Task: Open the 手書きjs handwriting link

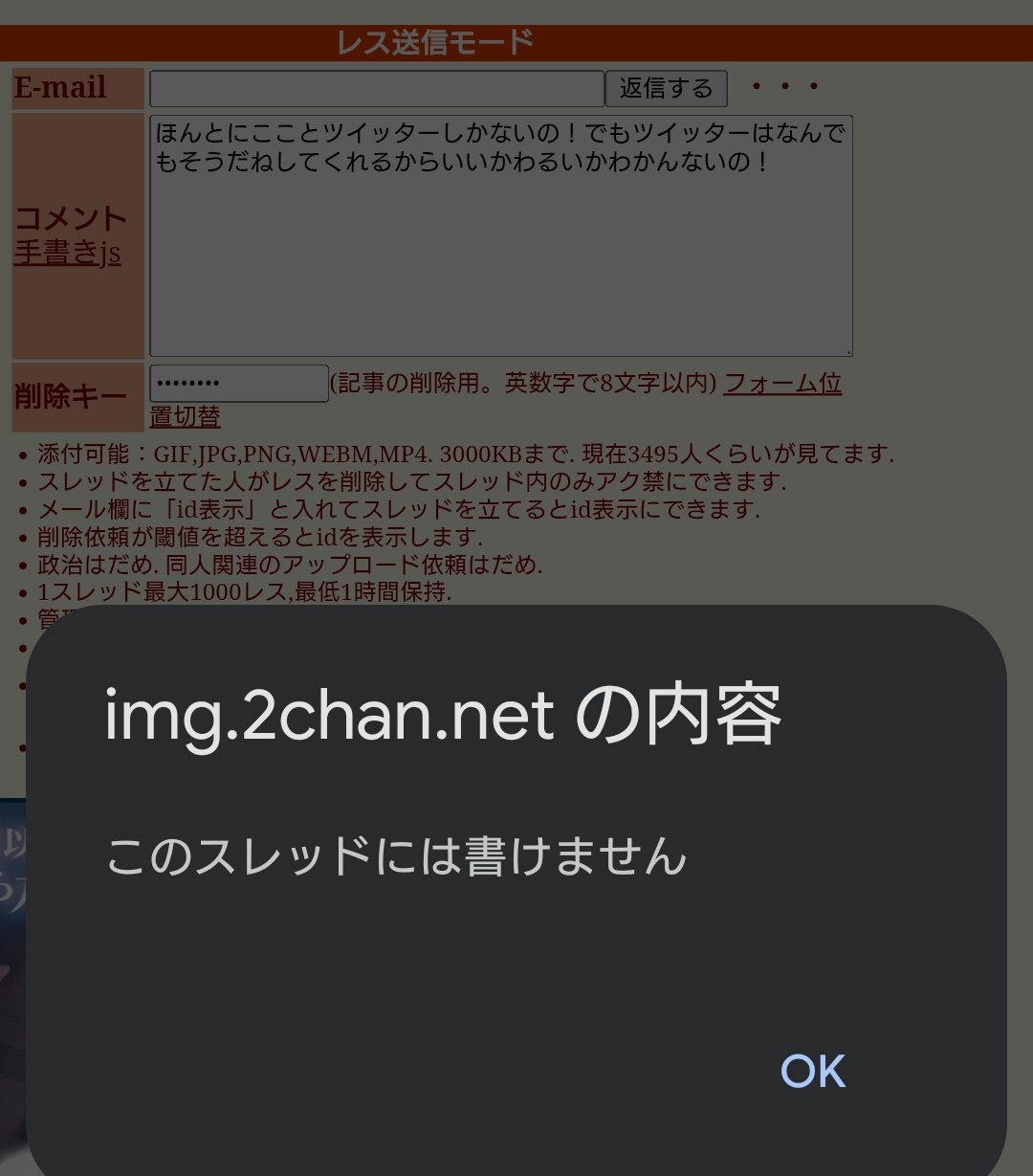Action: click(67, 253)
